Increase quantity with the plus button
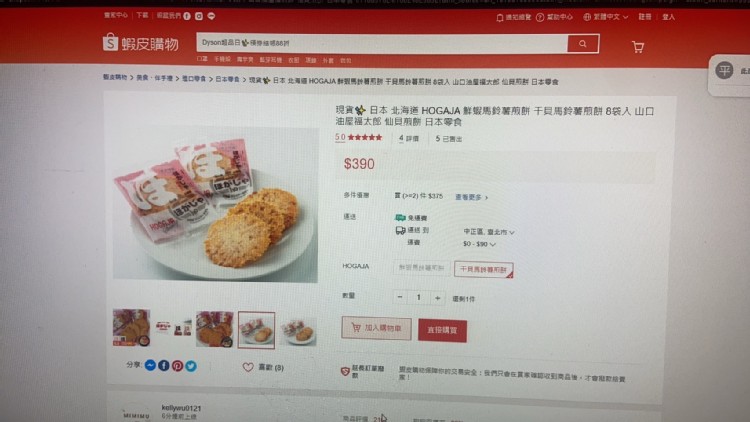This screenshot has width=750, height=422. (x=437, y=298)
